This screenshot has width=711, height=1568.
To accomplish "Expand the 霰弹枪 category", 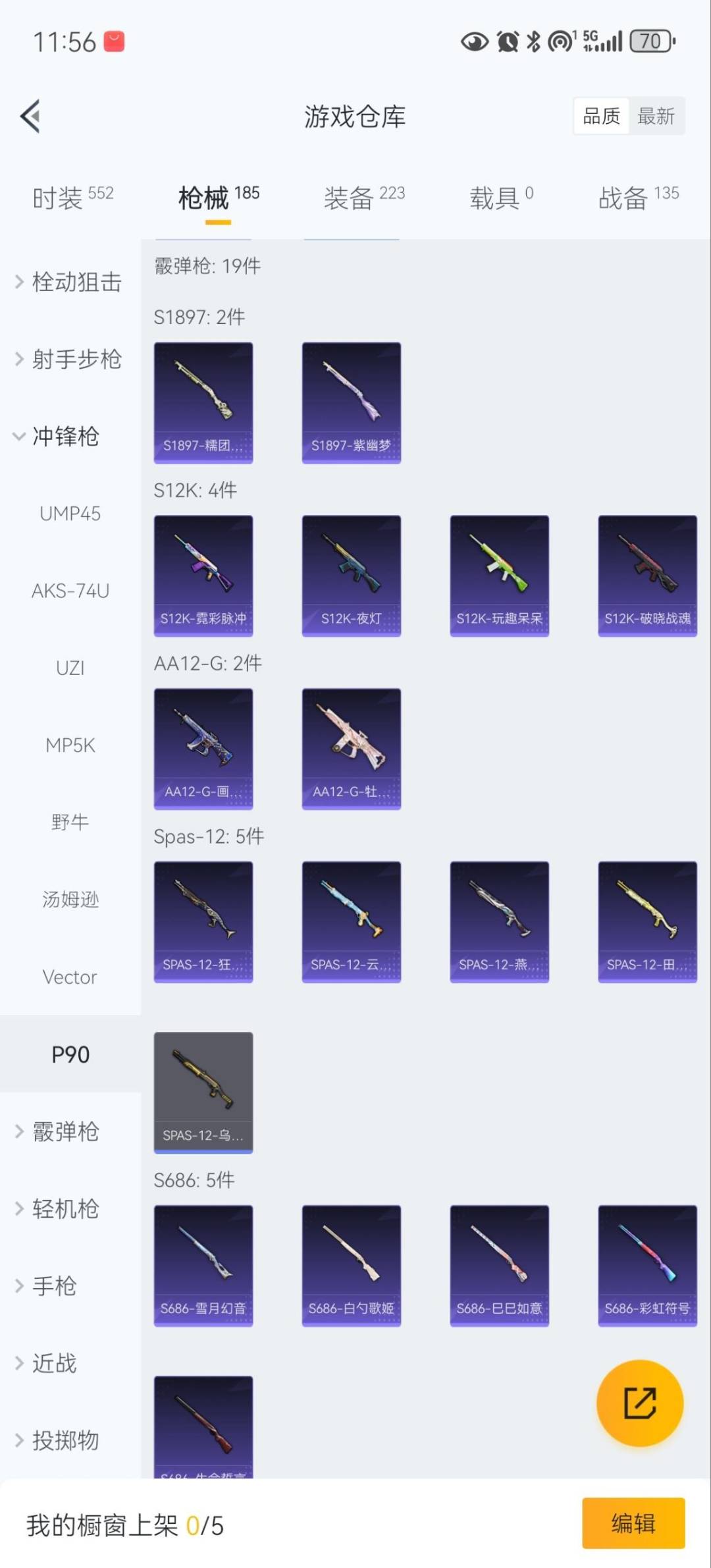I will point(65,1131).
